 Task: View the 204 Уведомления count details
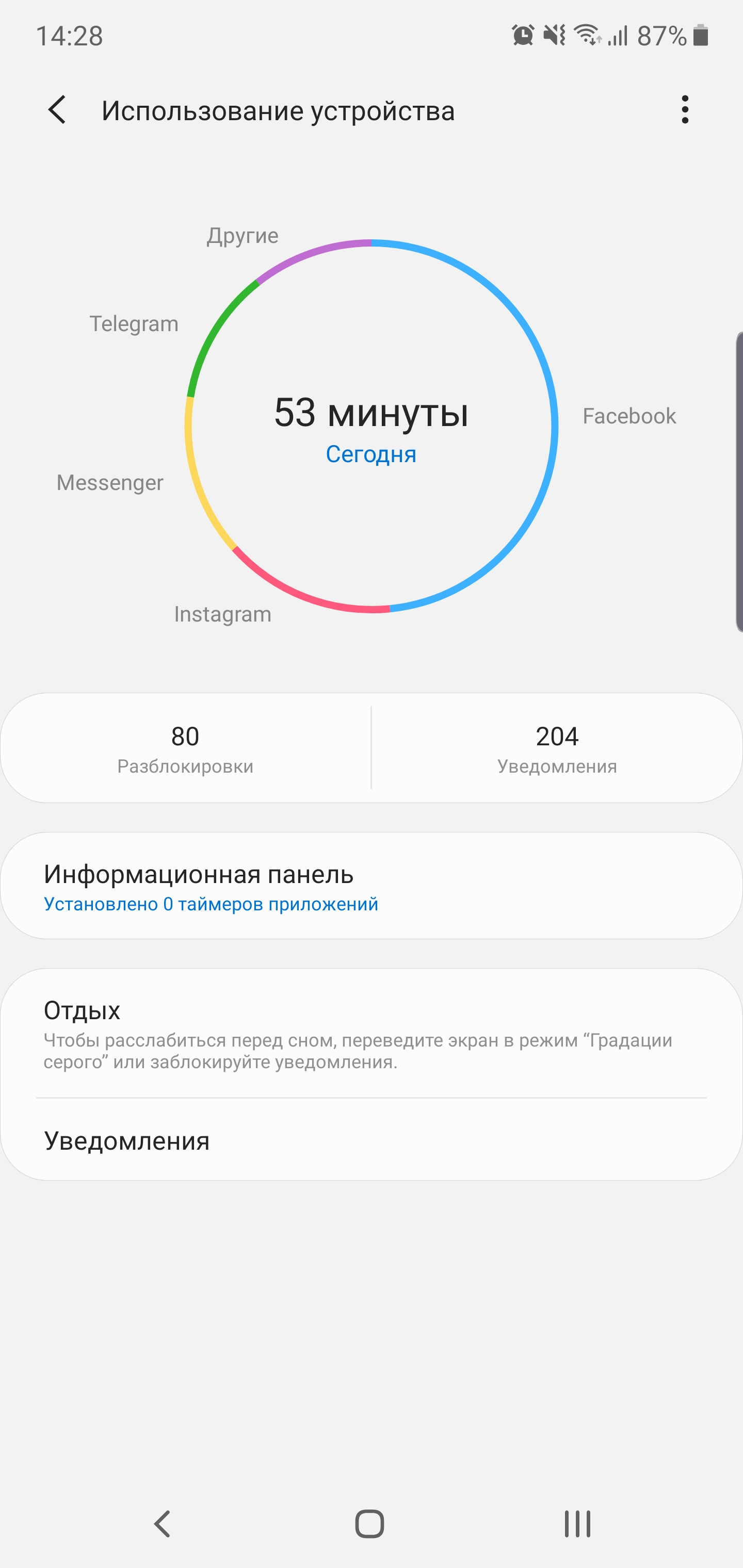(557, 747)
